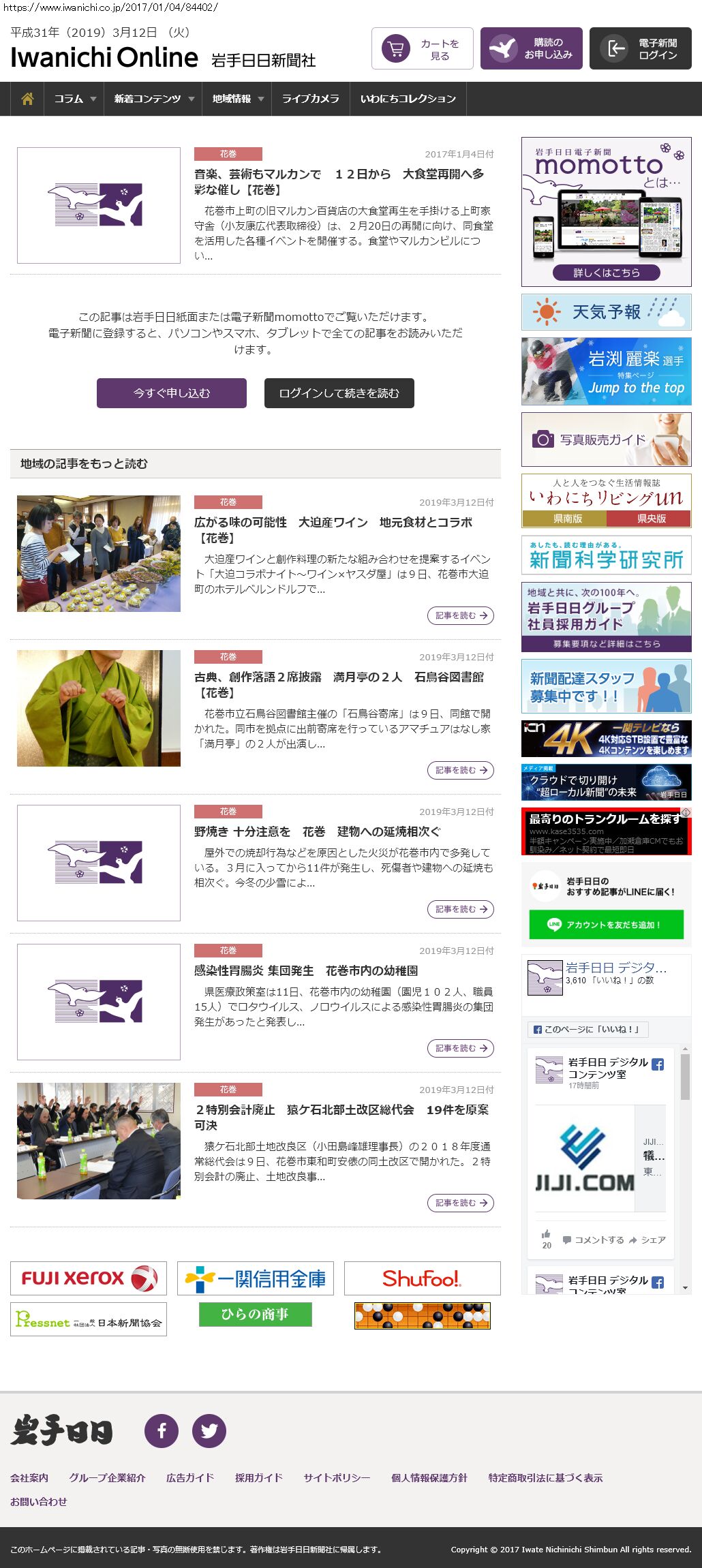Select ログインして続きを読む button
This screenshot has width=702, height=1568.
(339, 393)
